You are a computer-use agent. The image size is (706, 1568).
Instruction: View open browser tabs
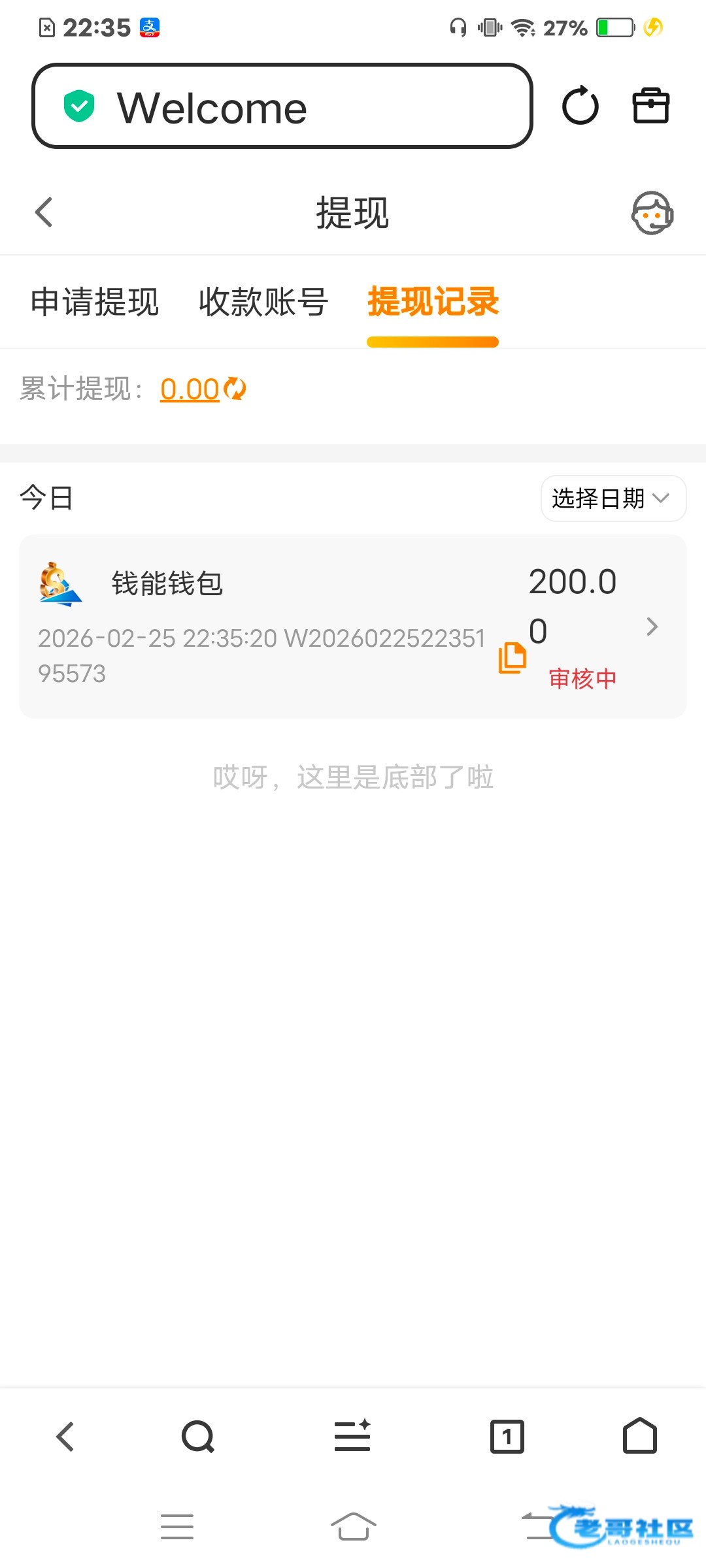coord(507,1437)
